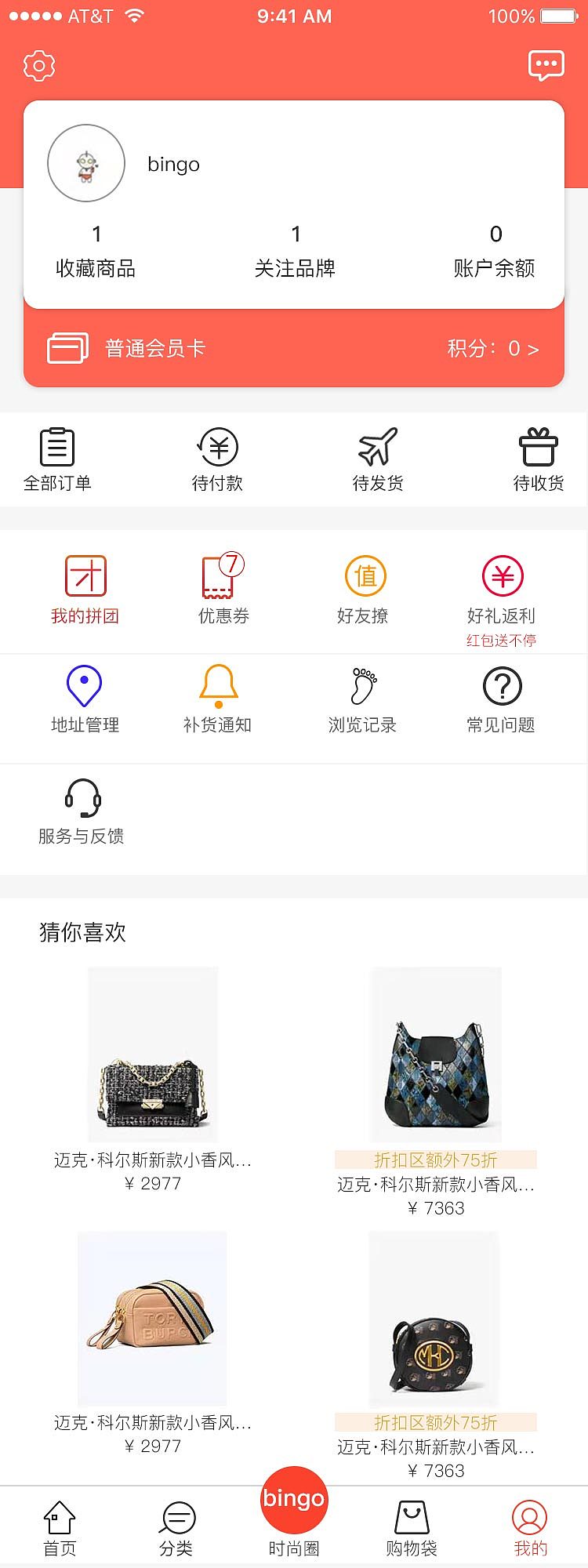Tap the bingo profile avatar
The width and height of the screenshot is (588, 1568).
[86, 163]
